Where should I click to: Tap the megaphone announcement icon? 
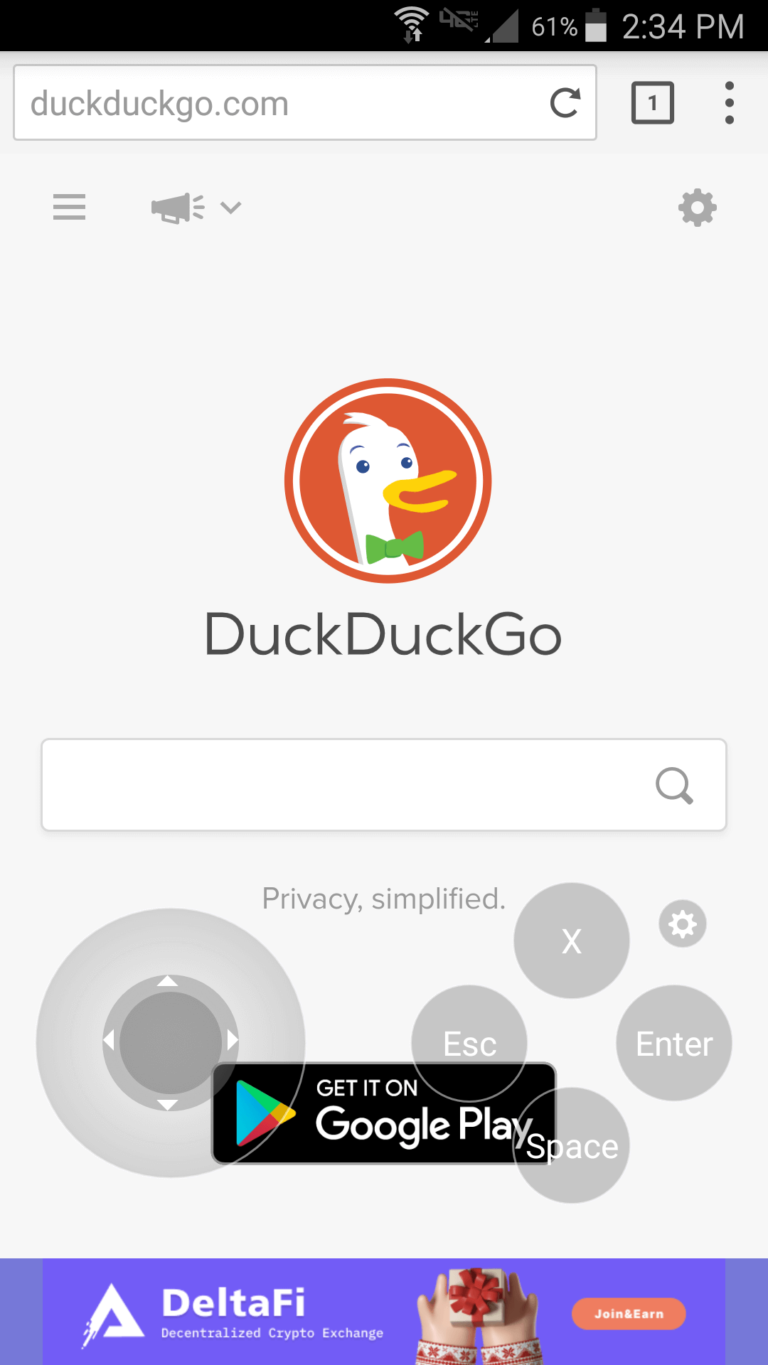176,207
